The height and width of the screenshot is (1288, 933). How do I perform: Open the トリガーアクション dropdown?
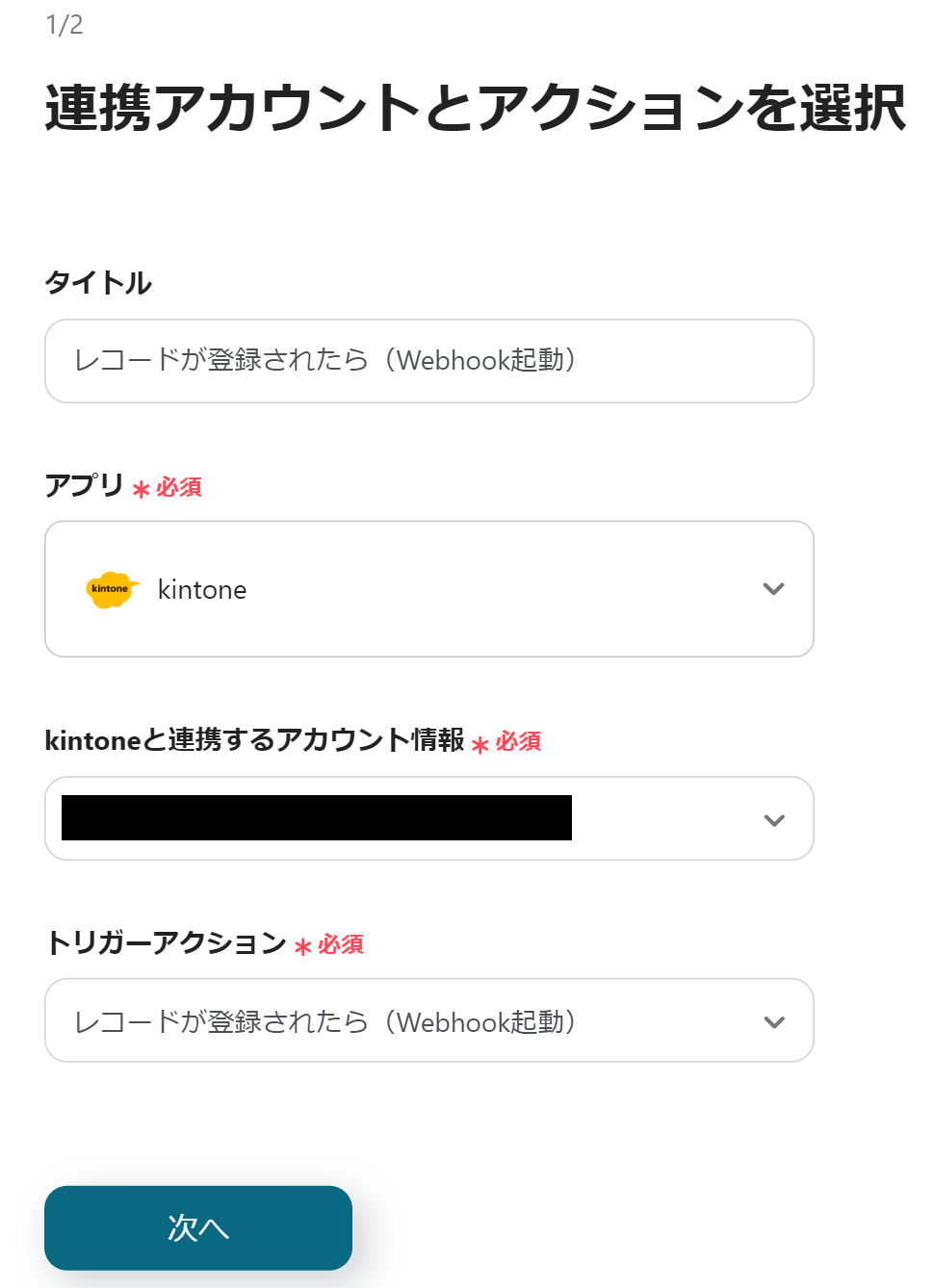(428, 1020)
